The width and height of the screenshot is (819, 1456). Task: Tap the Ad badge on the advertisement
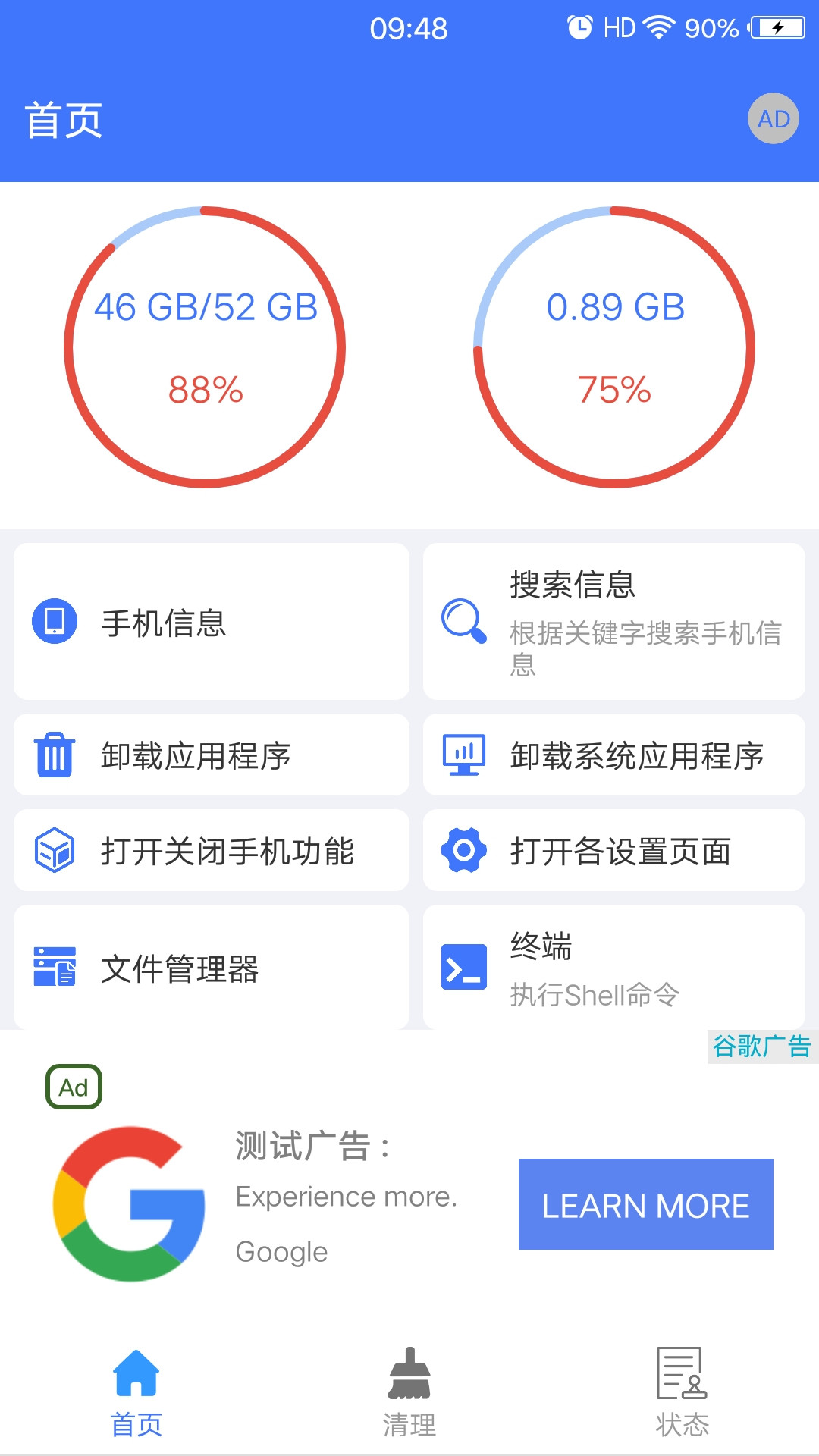[x=74, y=1087]
